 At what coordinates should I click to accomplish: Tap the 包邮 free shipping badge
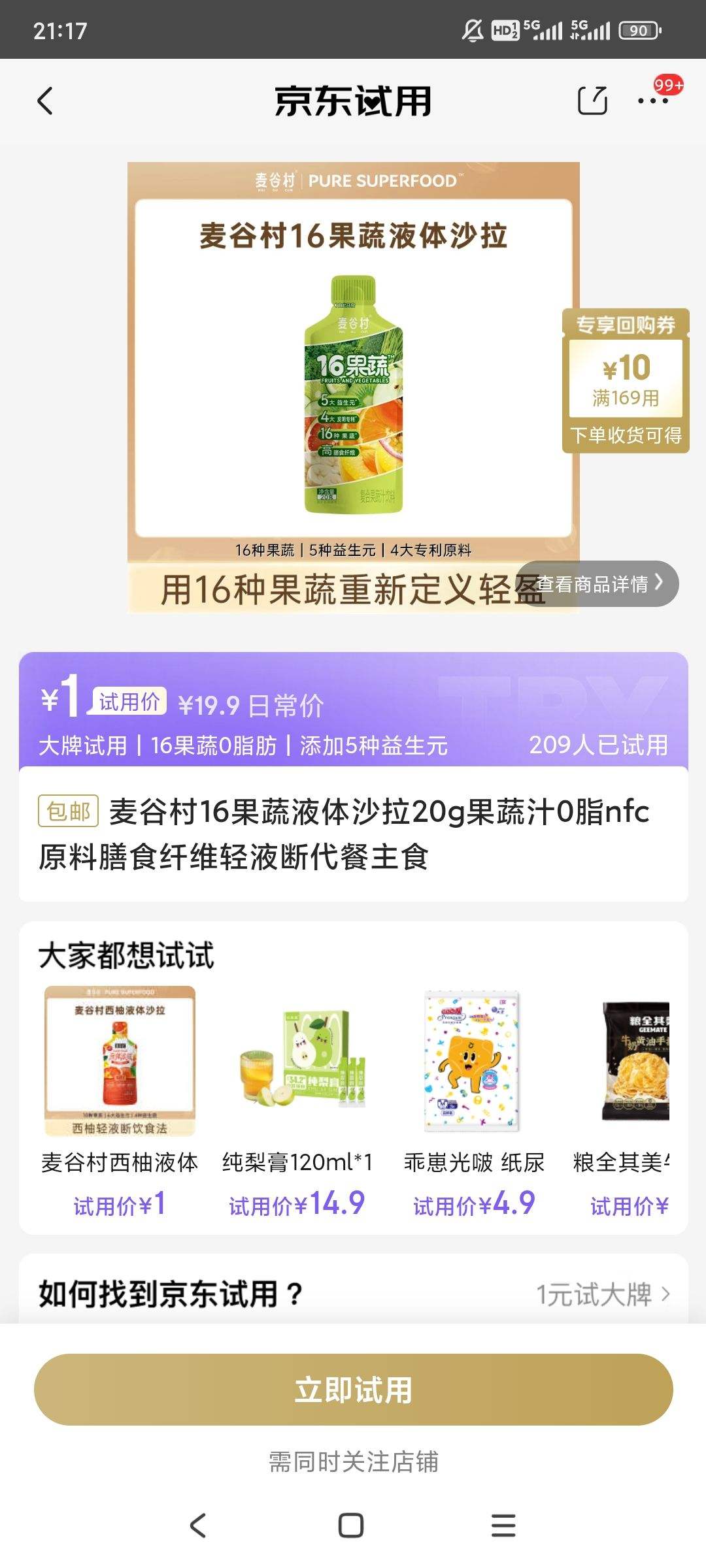point(67,811)
